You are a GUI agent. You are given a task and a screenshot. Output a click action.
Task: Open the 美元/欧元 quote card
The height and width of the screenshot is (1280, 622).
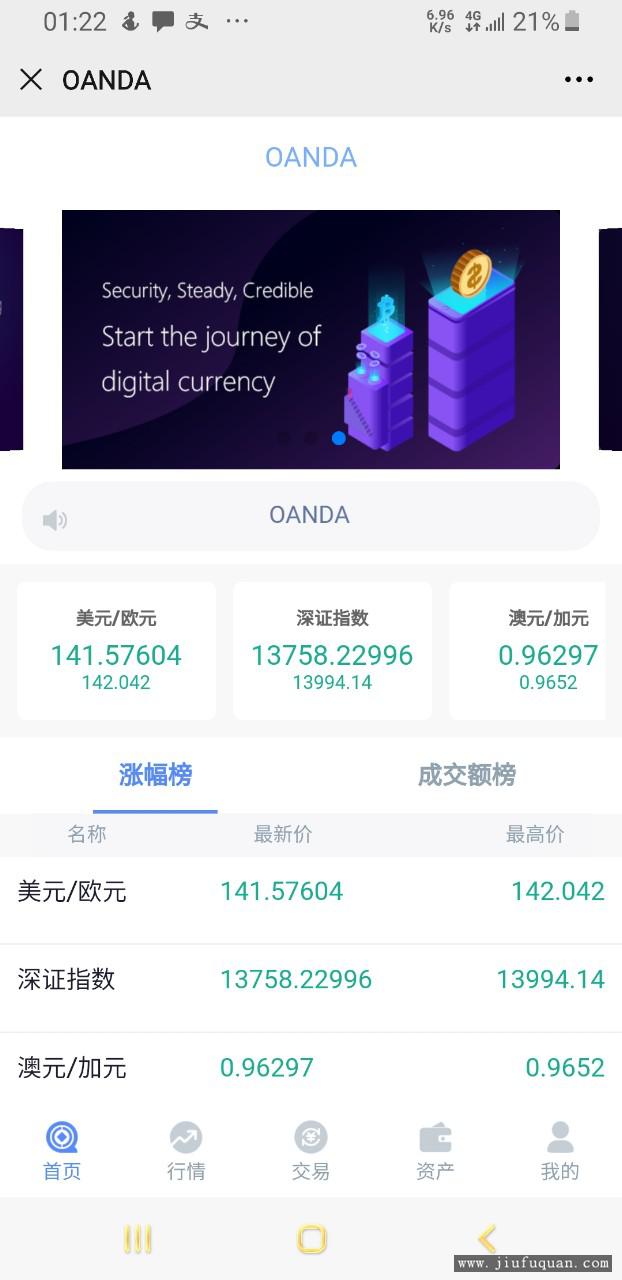tap(116, 651)
